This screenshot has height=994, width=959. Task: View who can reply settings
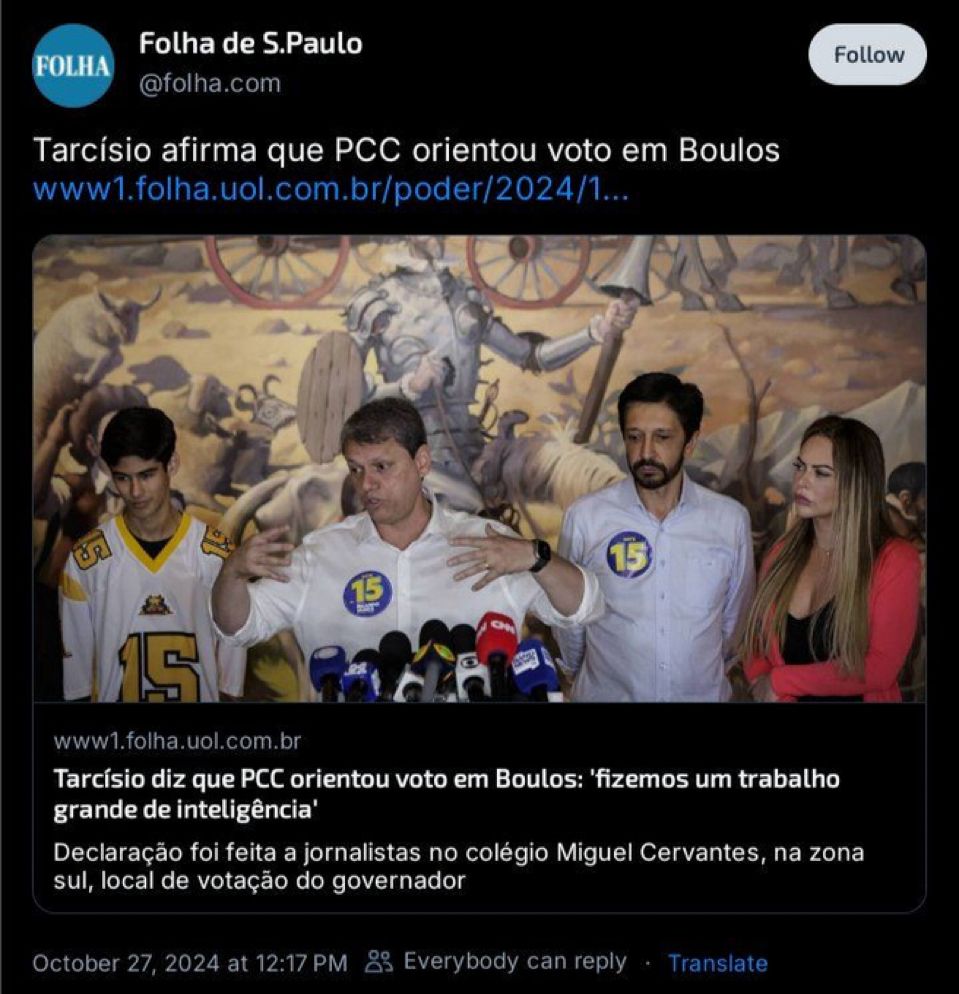click(x=497, y=963)
